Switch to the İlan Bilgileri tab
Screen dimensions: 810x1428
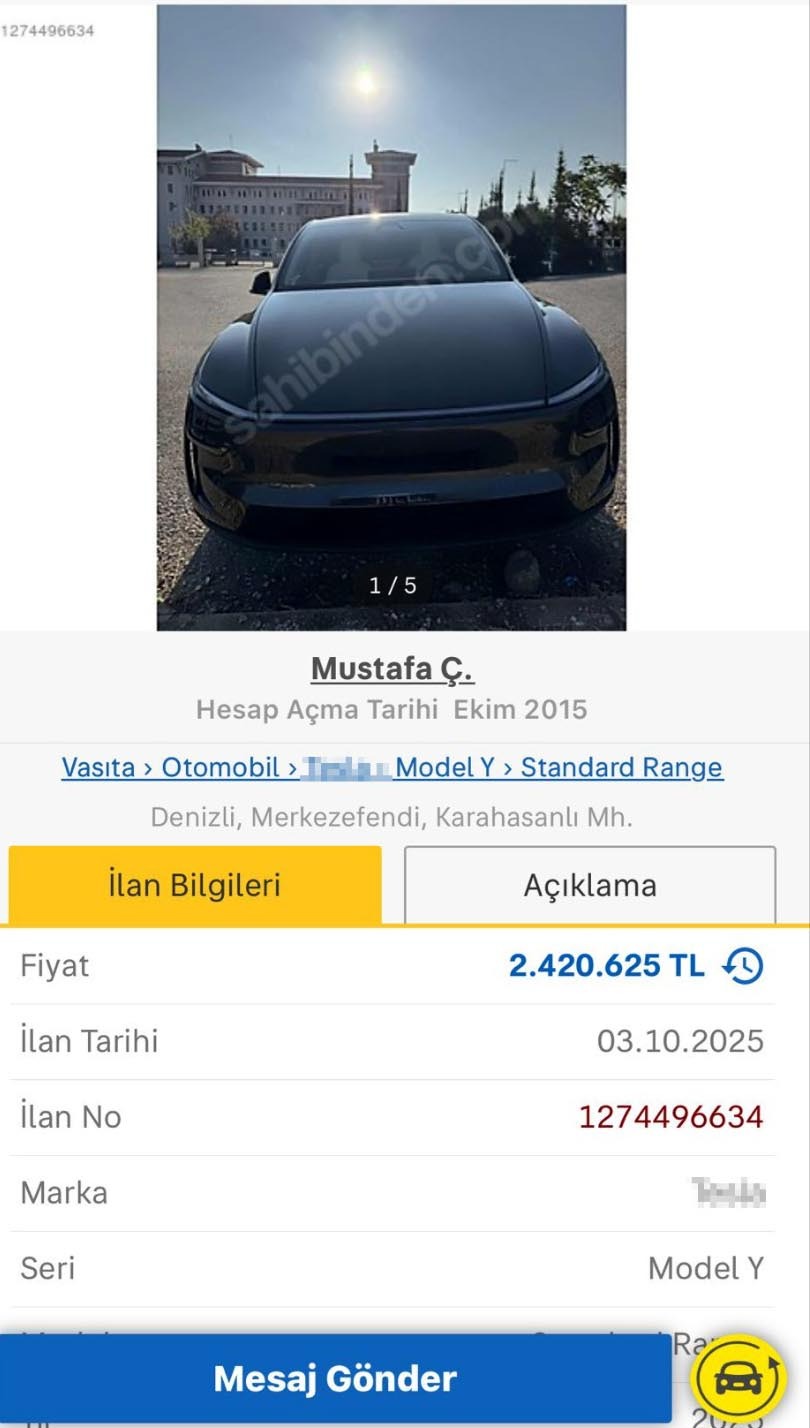(x=194, y=884)
